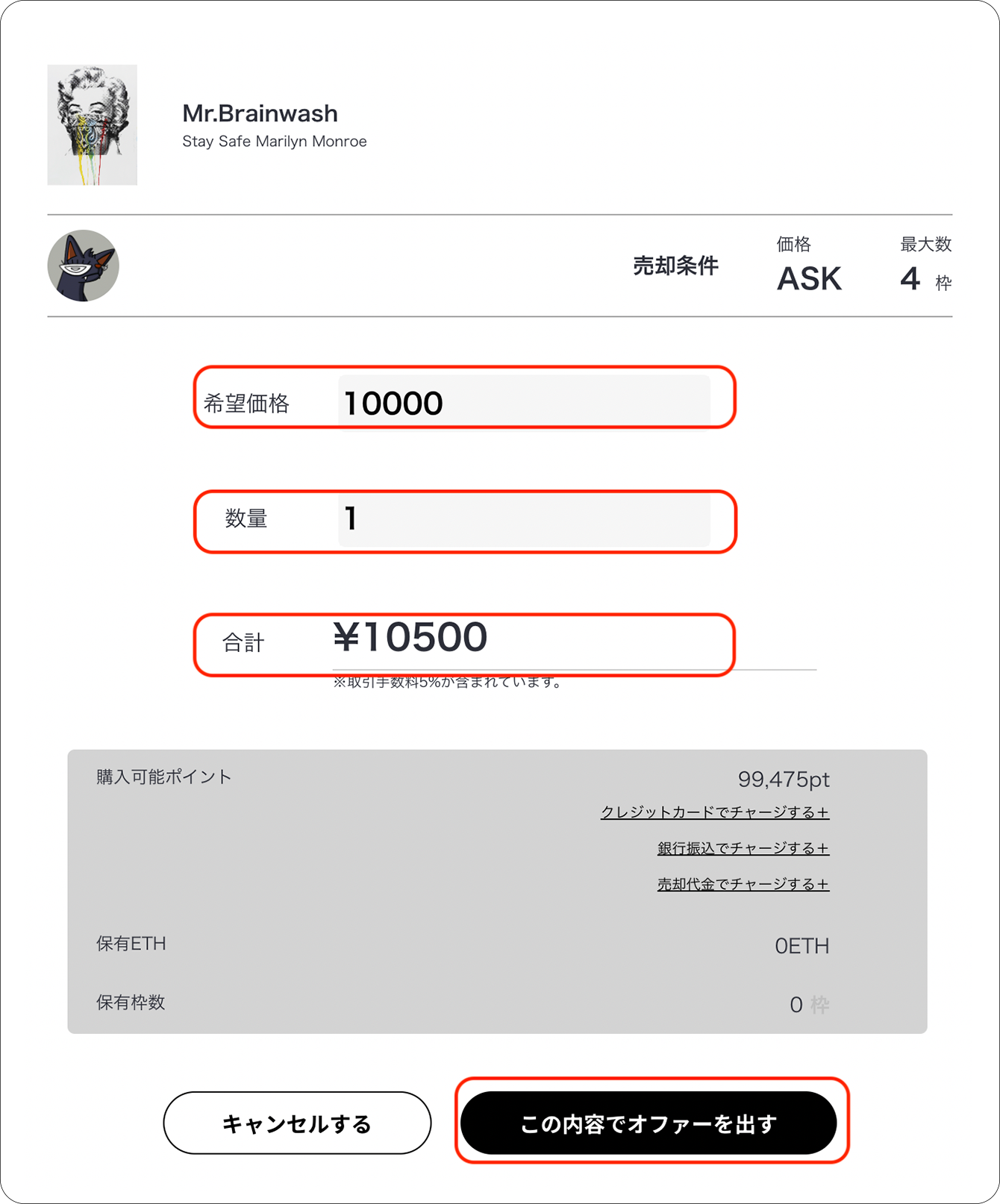Image resolution: width=1000 pixels, height=1204 pixels.
Task: Open クレジットカードでチャージする link
Action: (x=714, y=812)
